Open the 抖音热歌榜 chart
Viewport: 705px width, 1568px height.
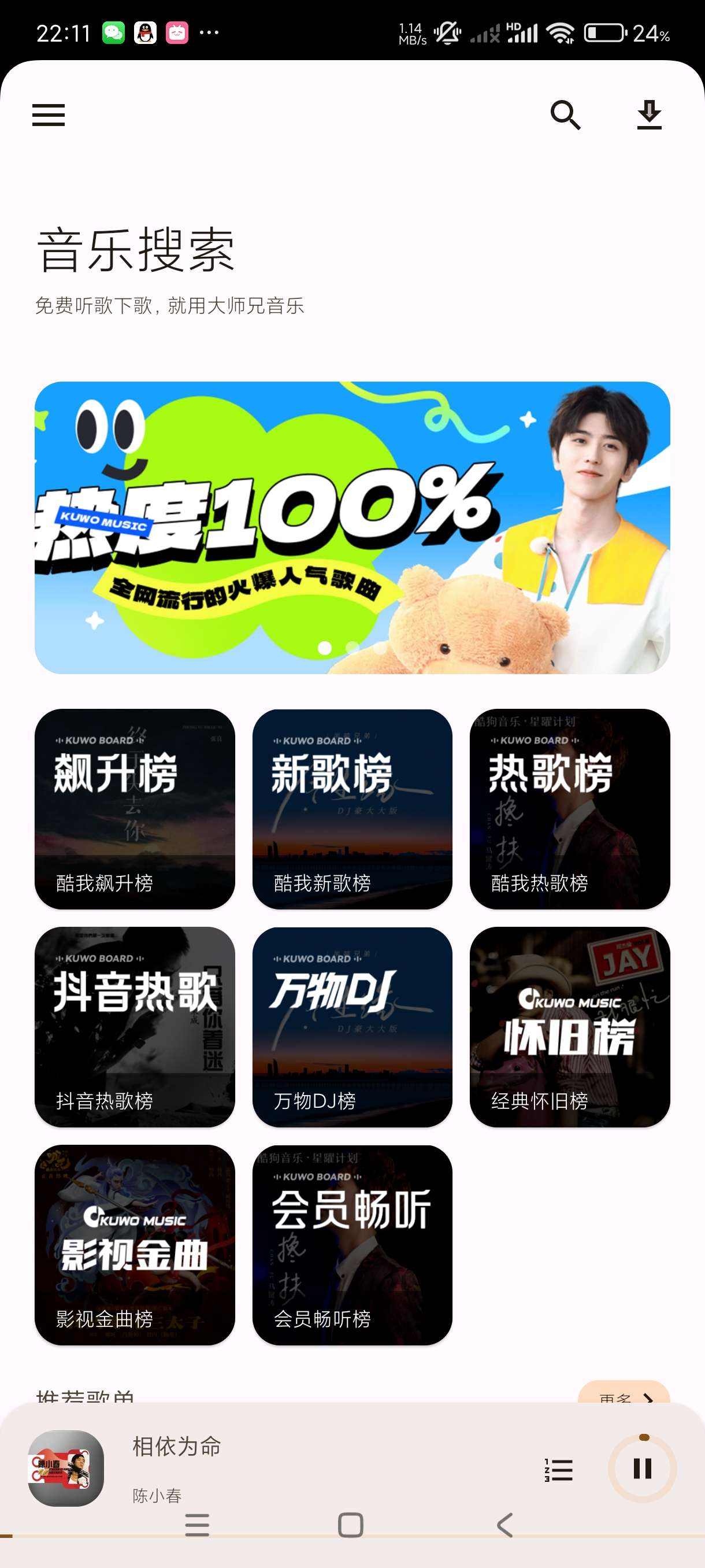(x=135, y=1026)
